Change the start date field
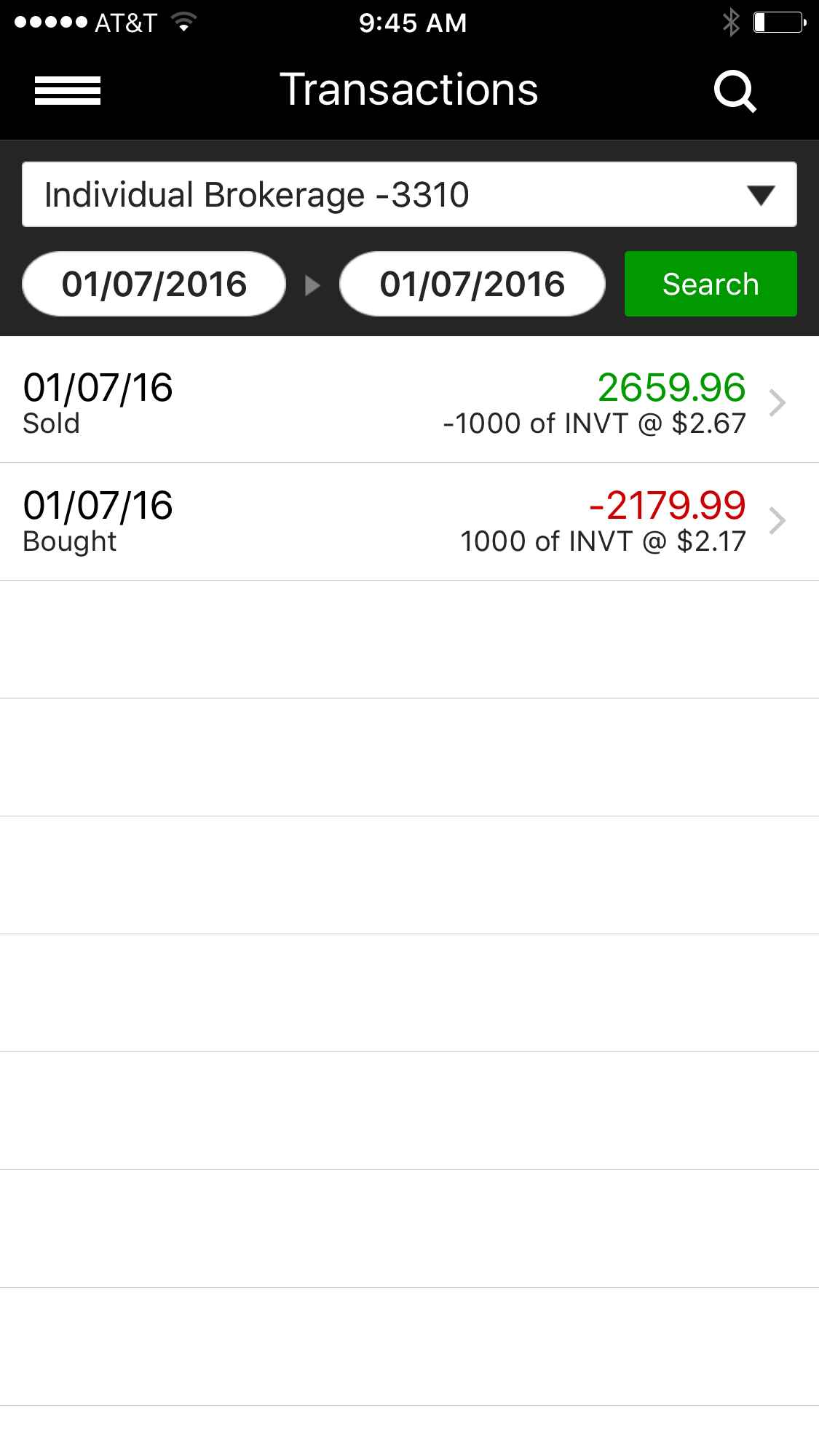The width and height of the screenshot is (819, 1456). click(154, 284)
